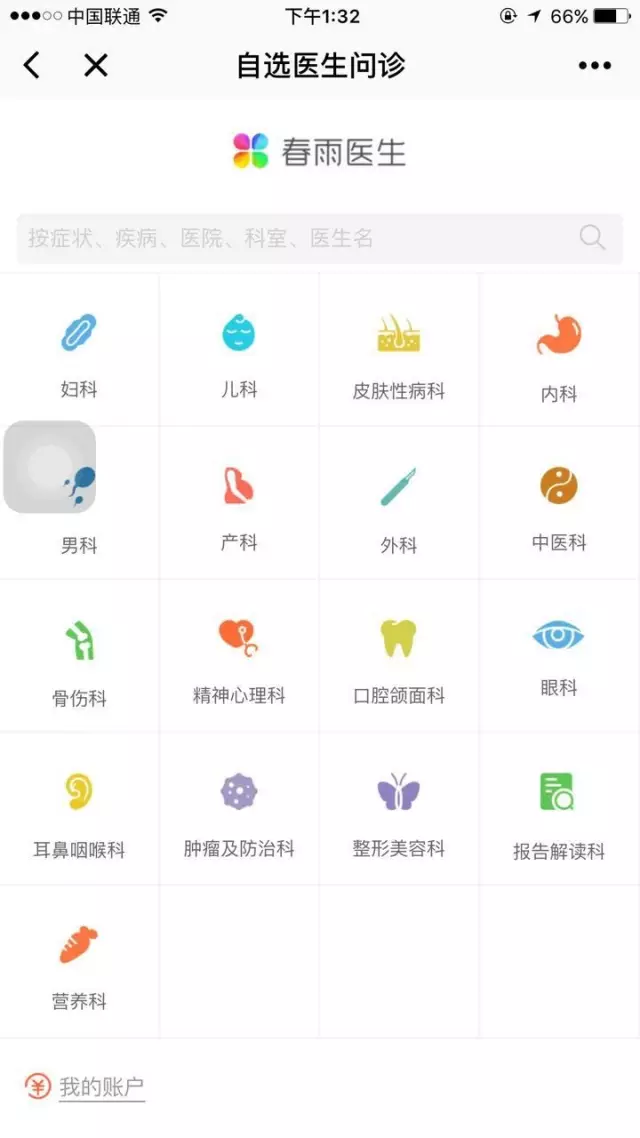Choose 营养科
The image size is (640, 1138).
79,962
